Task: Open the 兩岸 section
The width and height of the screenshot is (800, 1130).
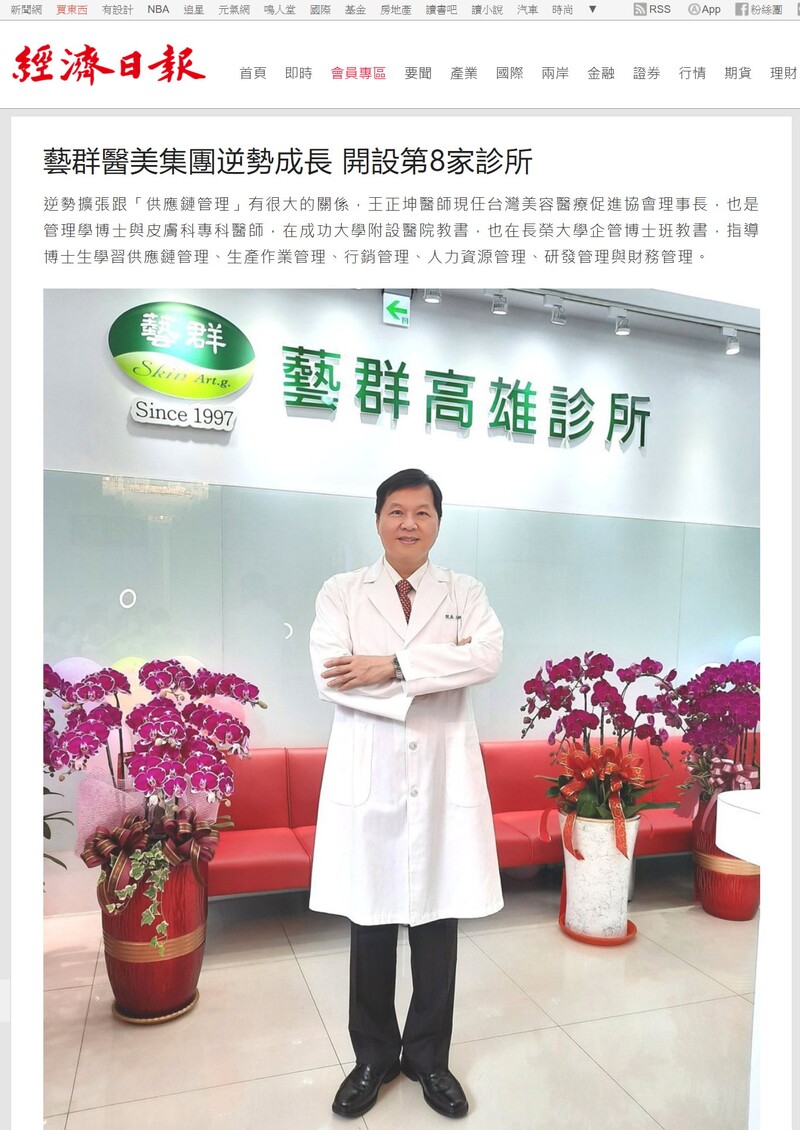Action: click(555, 73)
